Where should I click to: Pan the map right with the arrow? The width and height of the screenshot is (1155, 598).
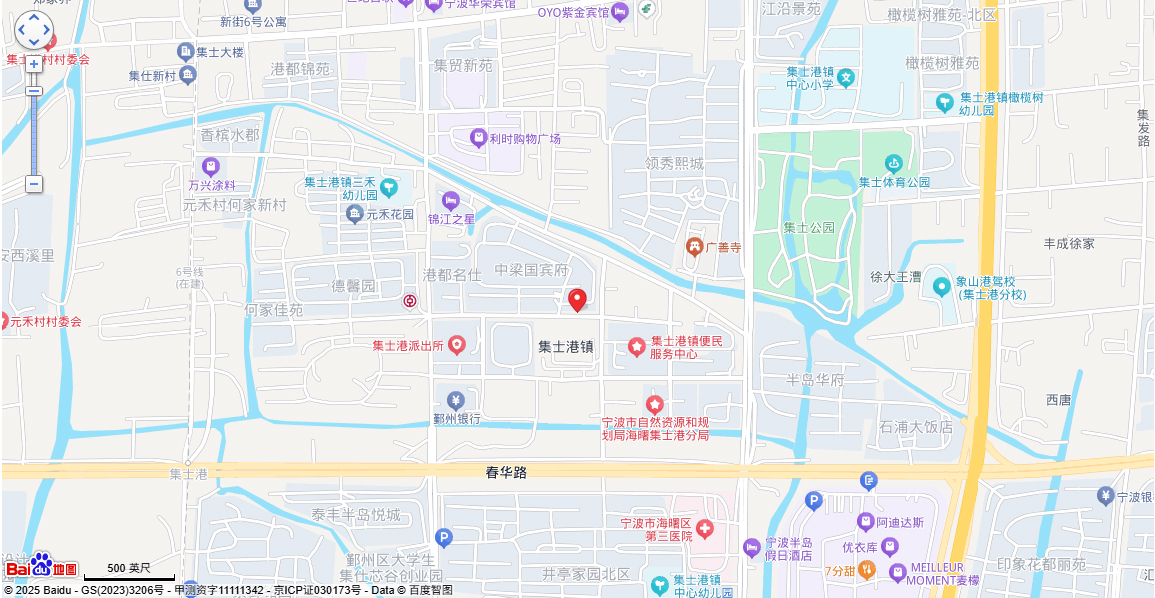(x=46, y=30)
